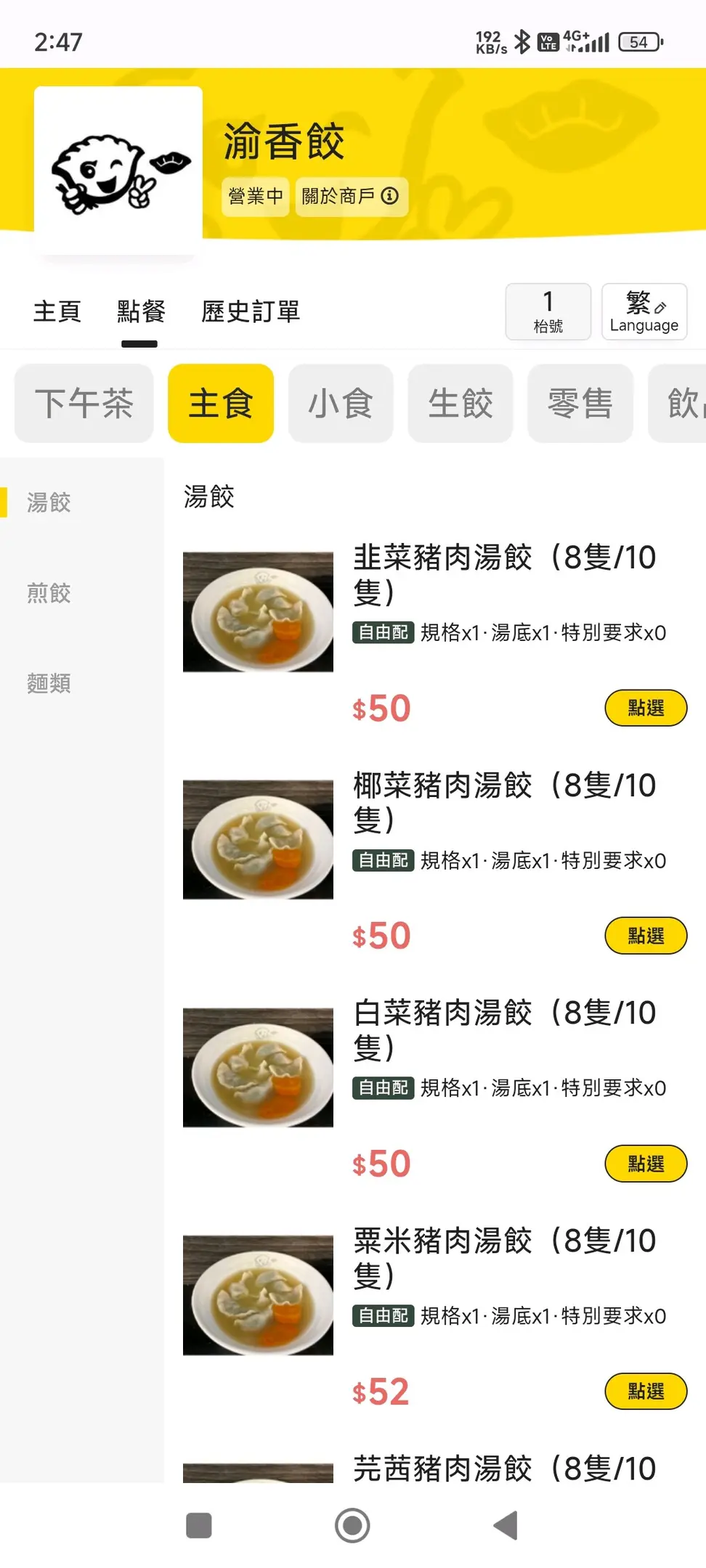Select the 湯餃 sidebar section

(x=49, y=502)
